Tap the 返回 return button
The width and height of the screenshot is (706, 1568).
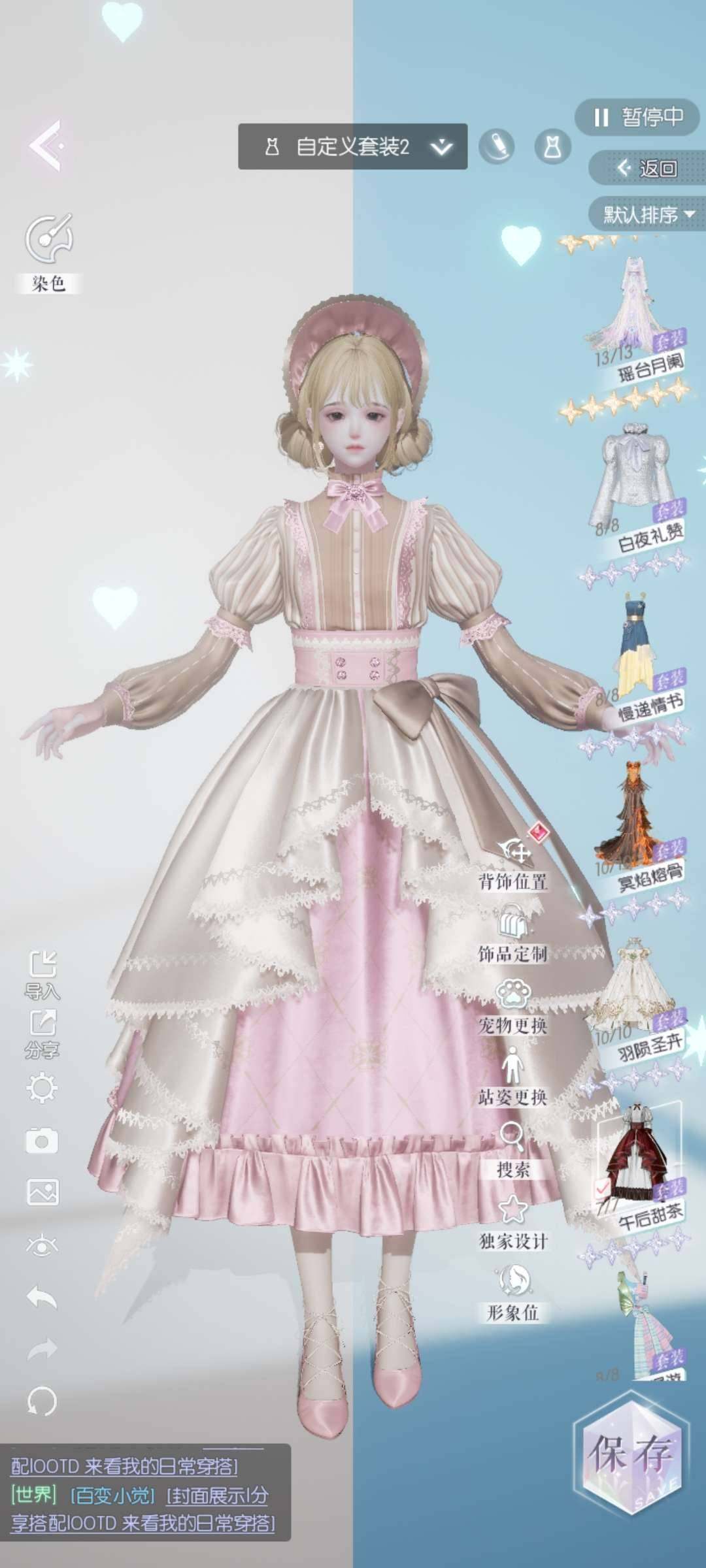(x=646, y=169)
